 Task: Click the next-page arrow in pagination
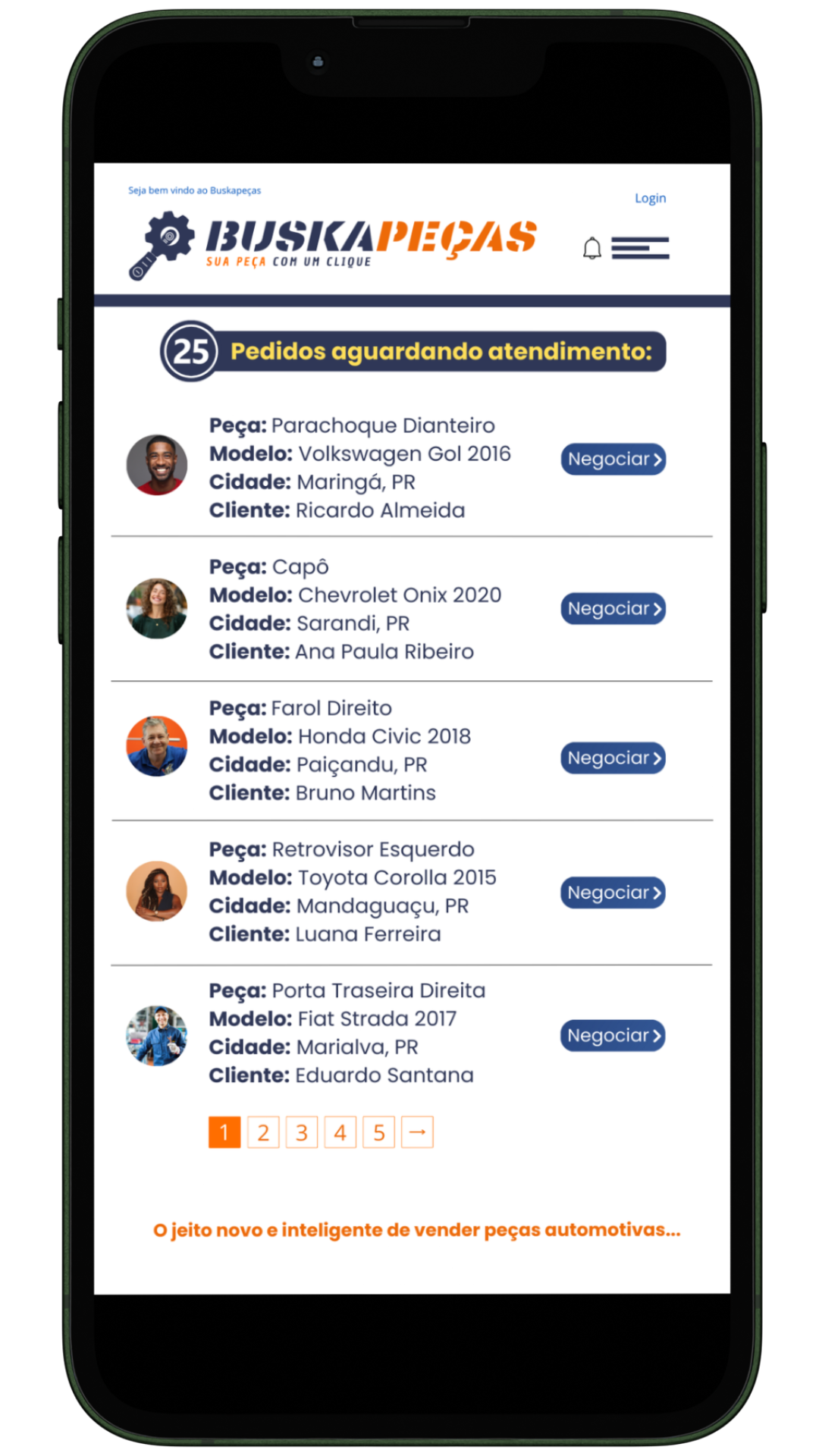coord(416,1131)
